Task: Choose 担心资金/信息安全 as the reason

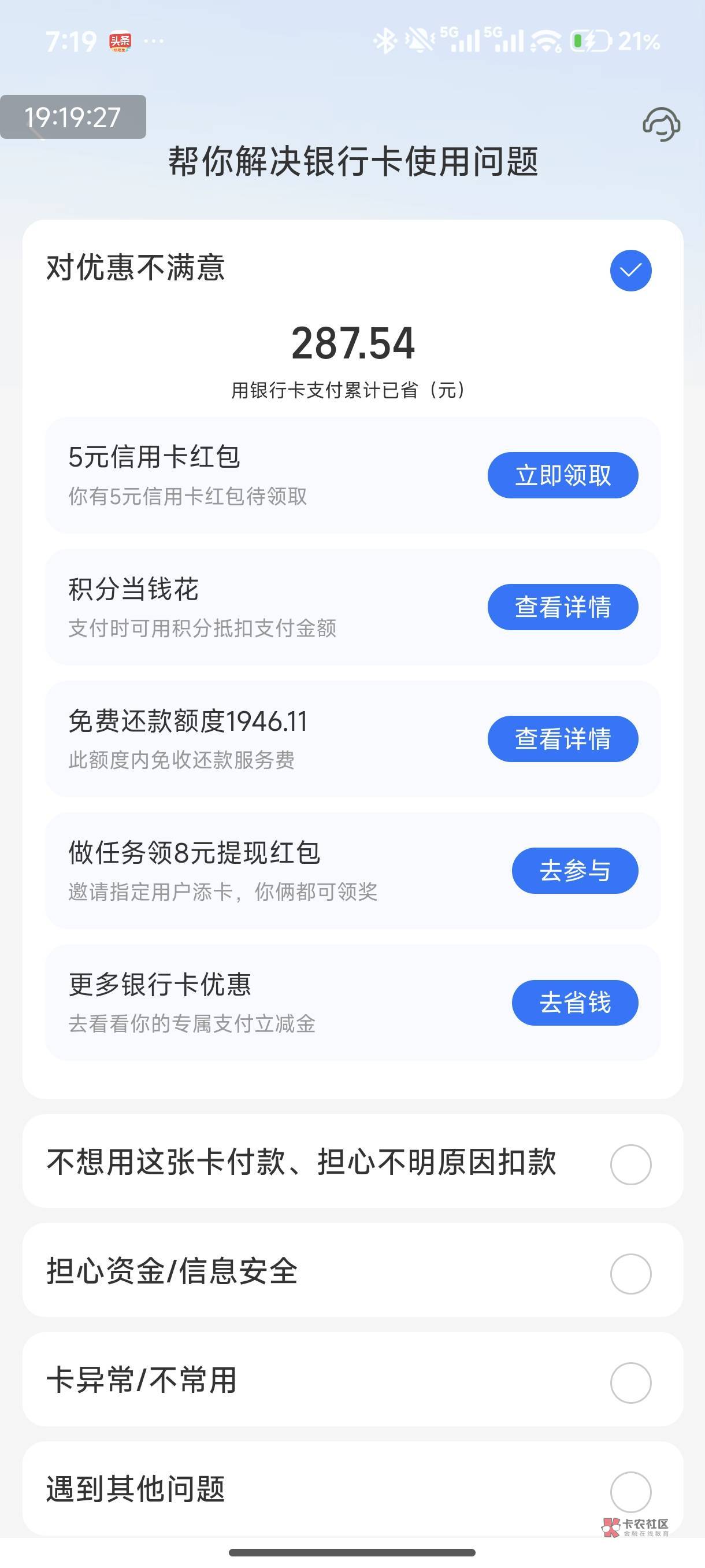Action: (x=631, y=1273)
